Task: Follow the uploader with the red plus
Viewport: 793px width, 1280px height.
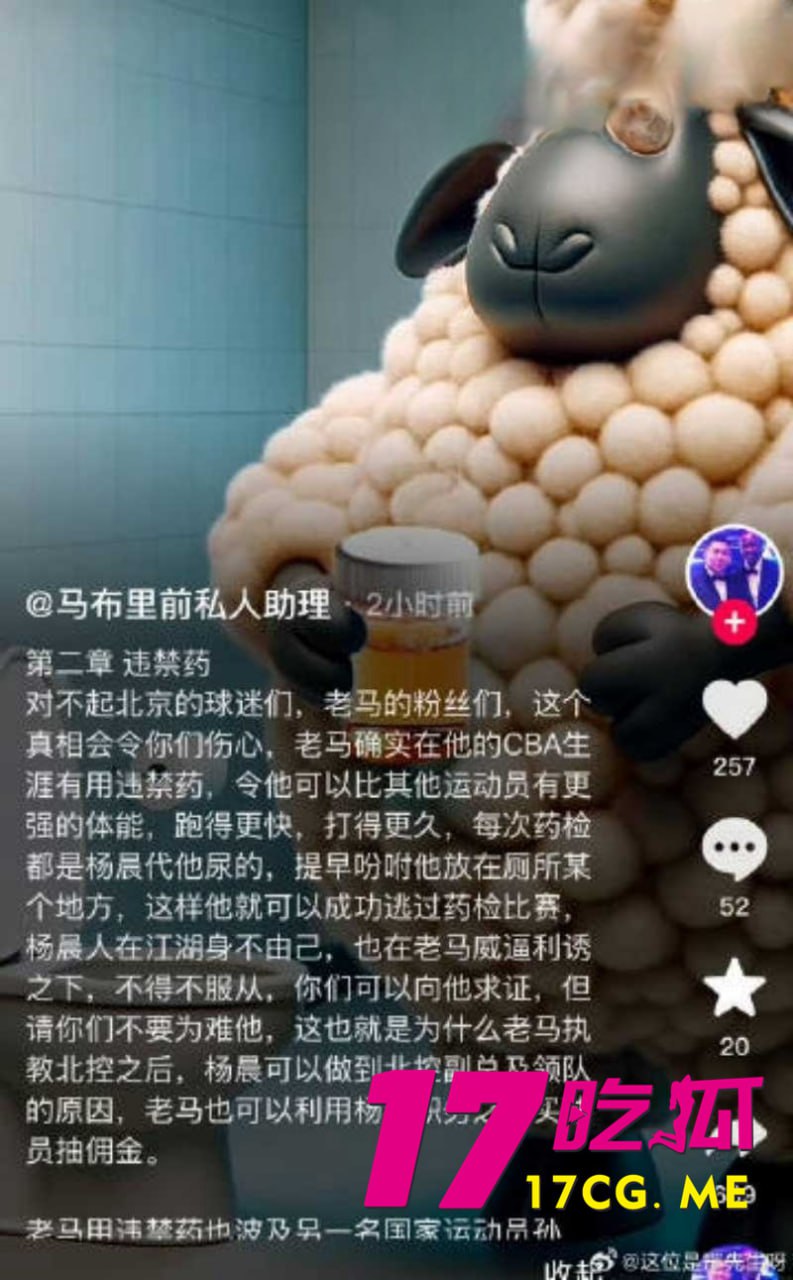Action: coord(734,623)
